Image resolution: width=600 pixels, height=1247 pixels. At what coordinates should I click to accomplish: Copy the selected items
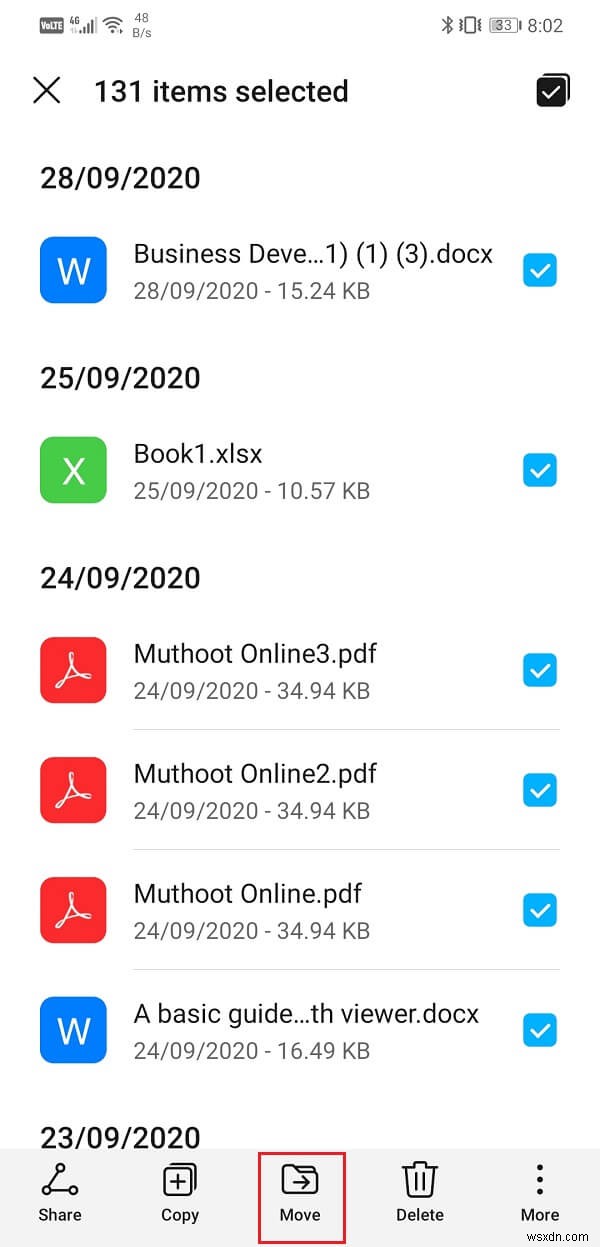click(180, 1193)
